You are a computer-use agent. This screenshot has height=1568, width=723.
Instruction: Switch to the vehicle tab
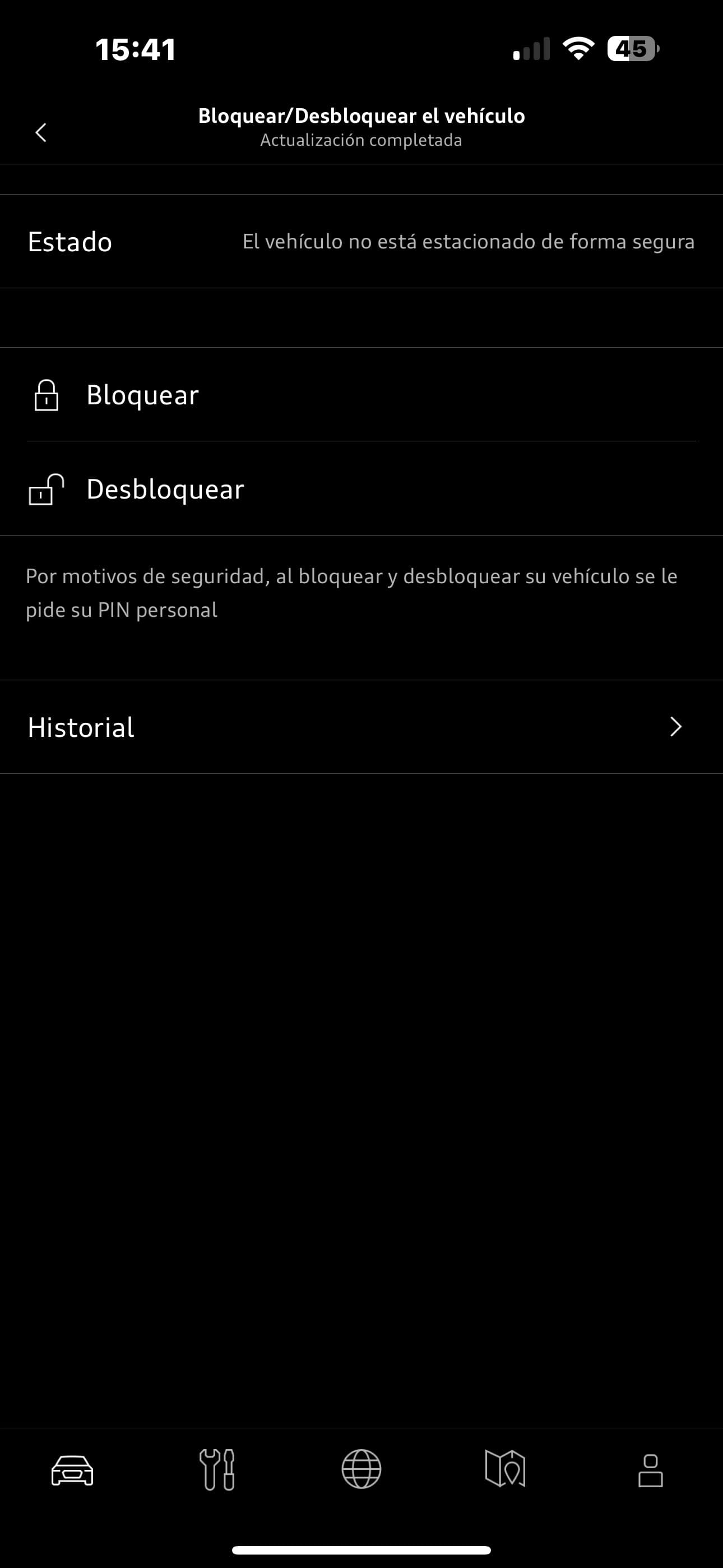click(x=72, y=1470)
